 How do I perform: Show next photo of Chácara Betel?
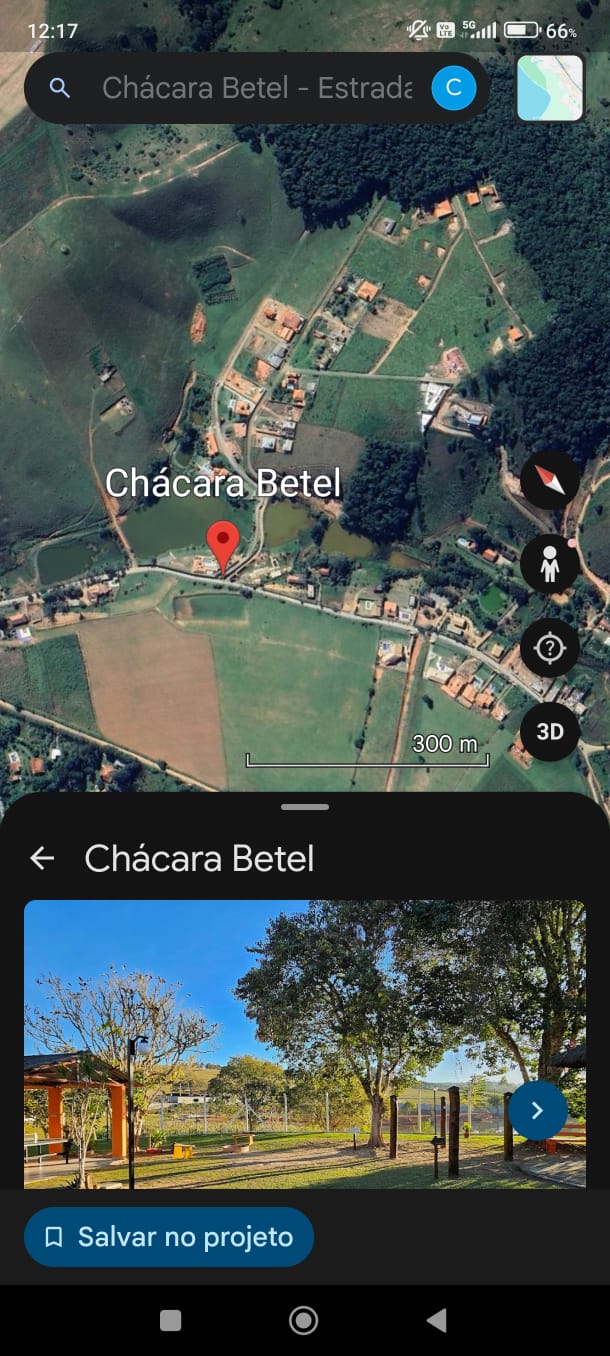point(537,1110)
